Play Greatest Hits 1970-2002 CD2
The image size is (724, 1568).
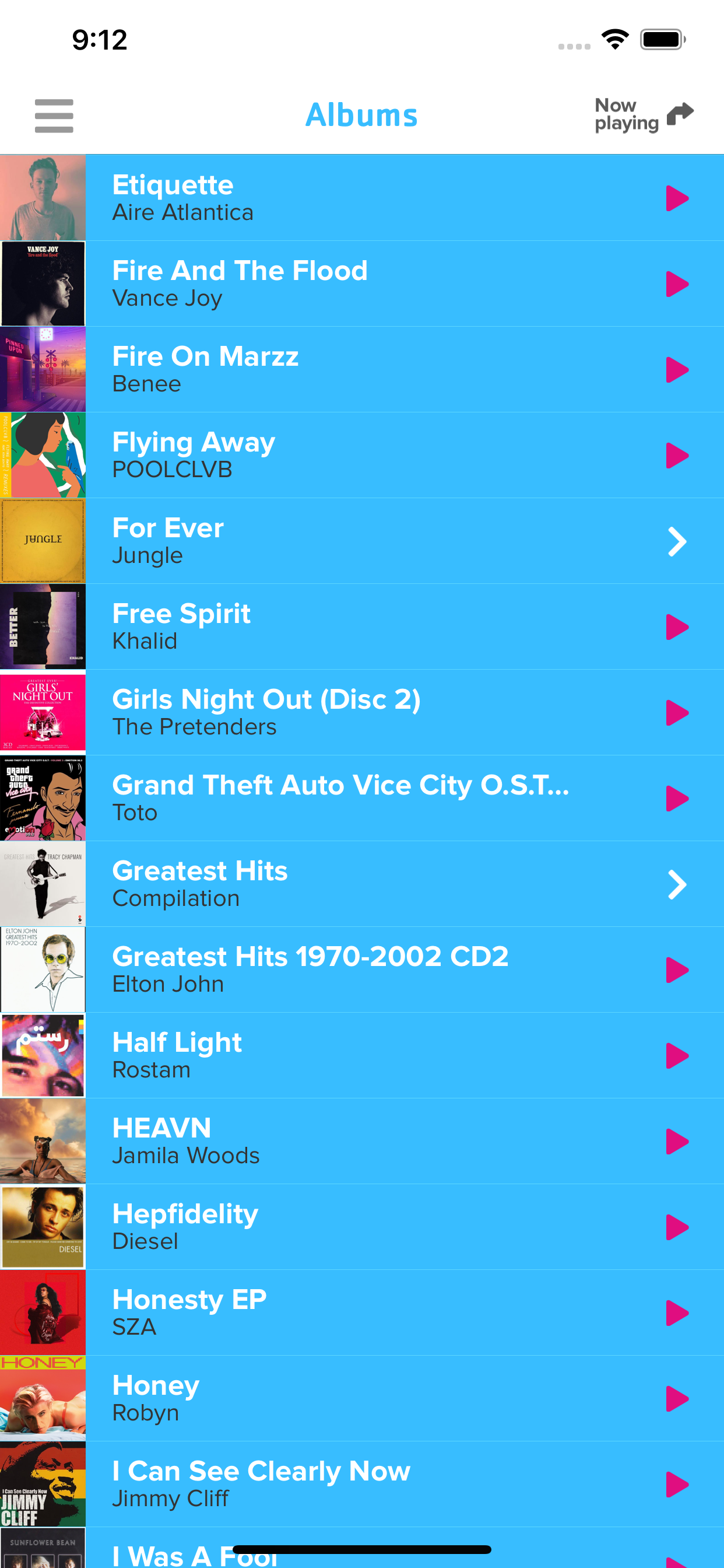click(677, 970)
